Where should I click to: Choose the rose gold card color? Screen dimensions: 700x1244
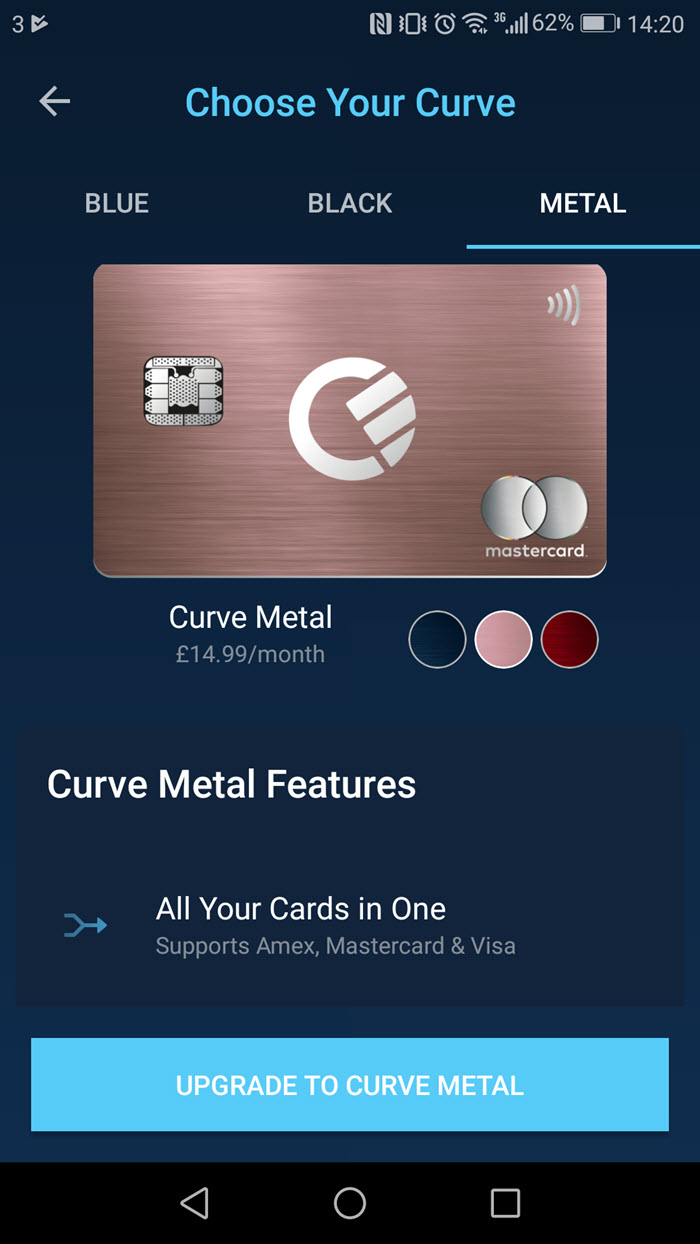tap(503, 639)
